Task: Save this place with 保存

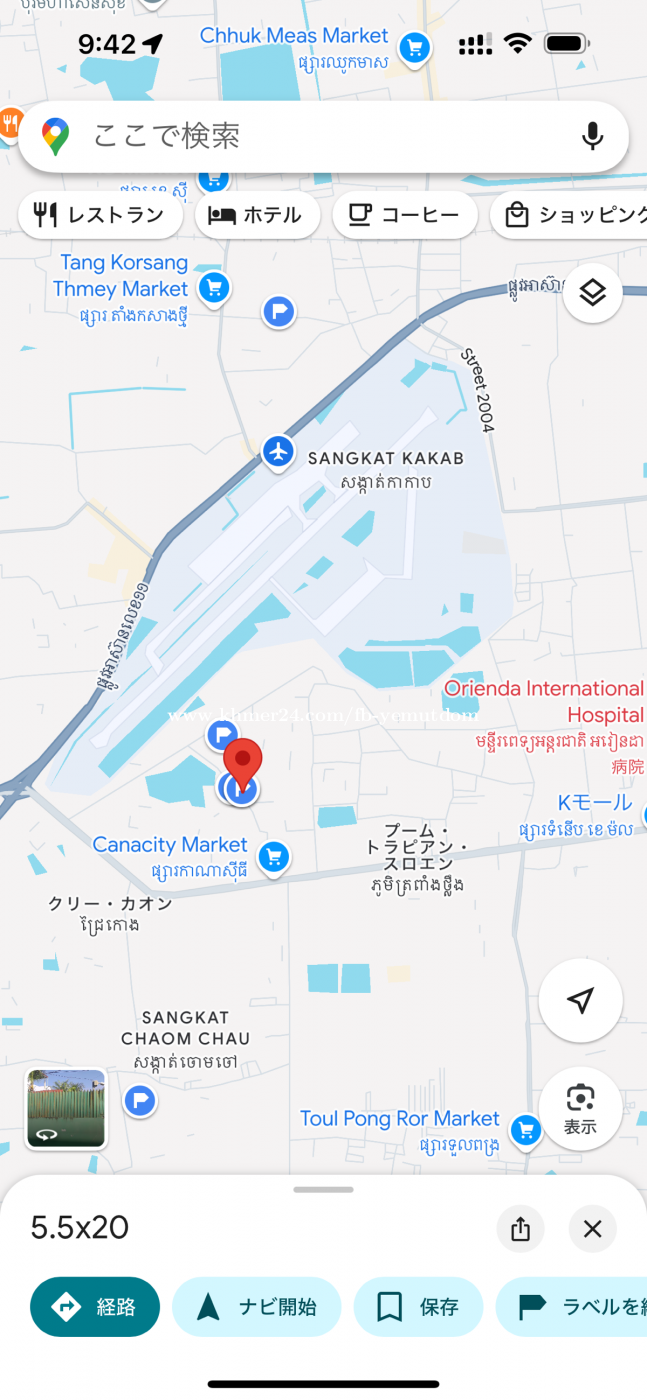Action: click(418, 1307)
